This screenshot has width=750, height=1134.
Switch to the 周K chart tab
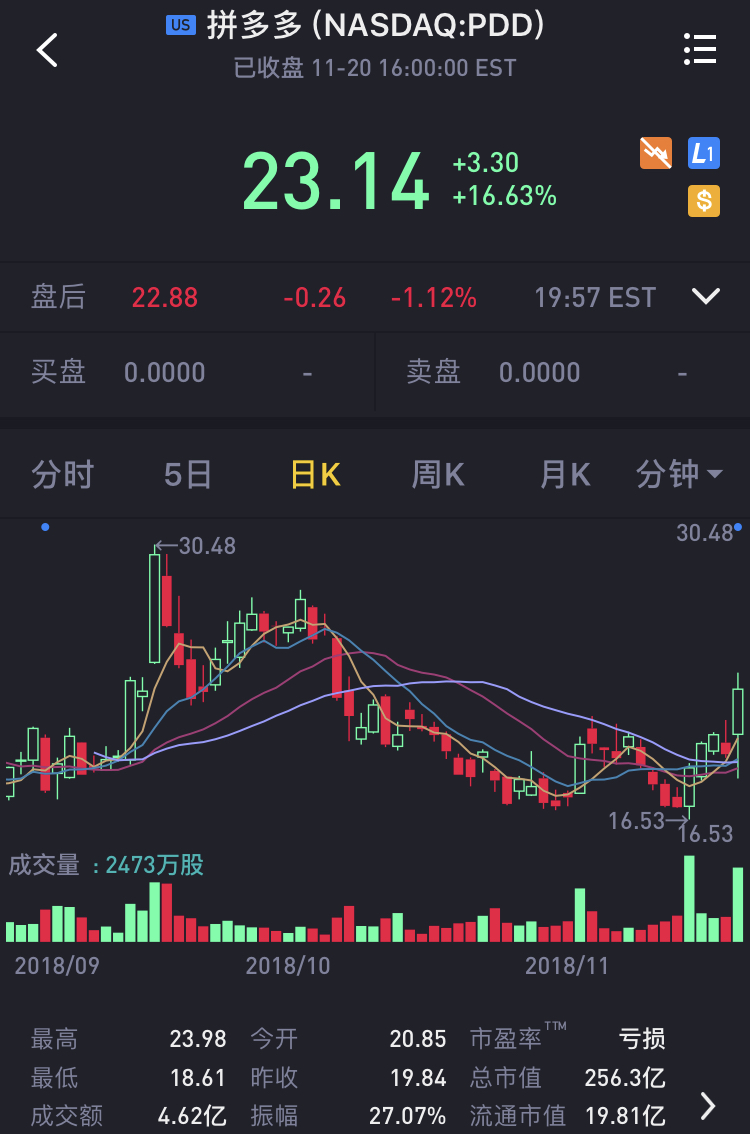439,474
